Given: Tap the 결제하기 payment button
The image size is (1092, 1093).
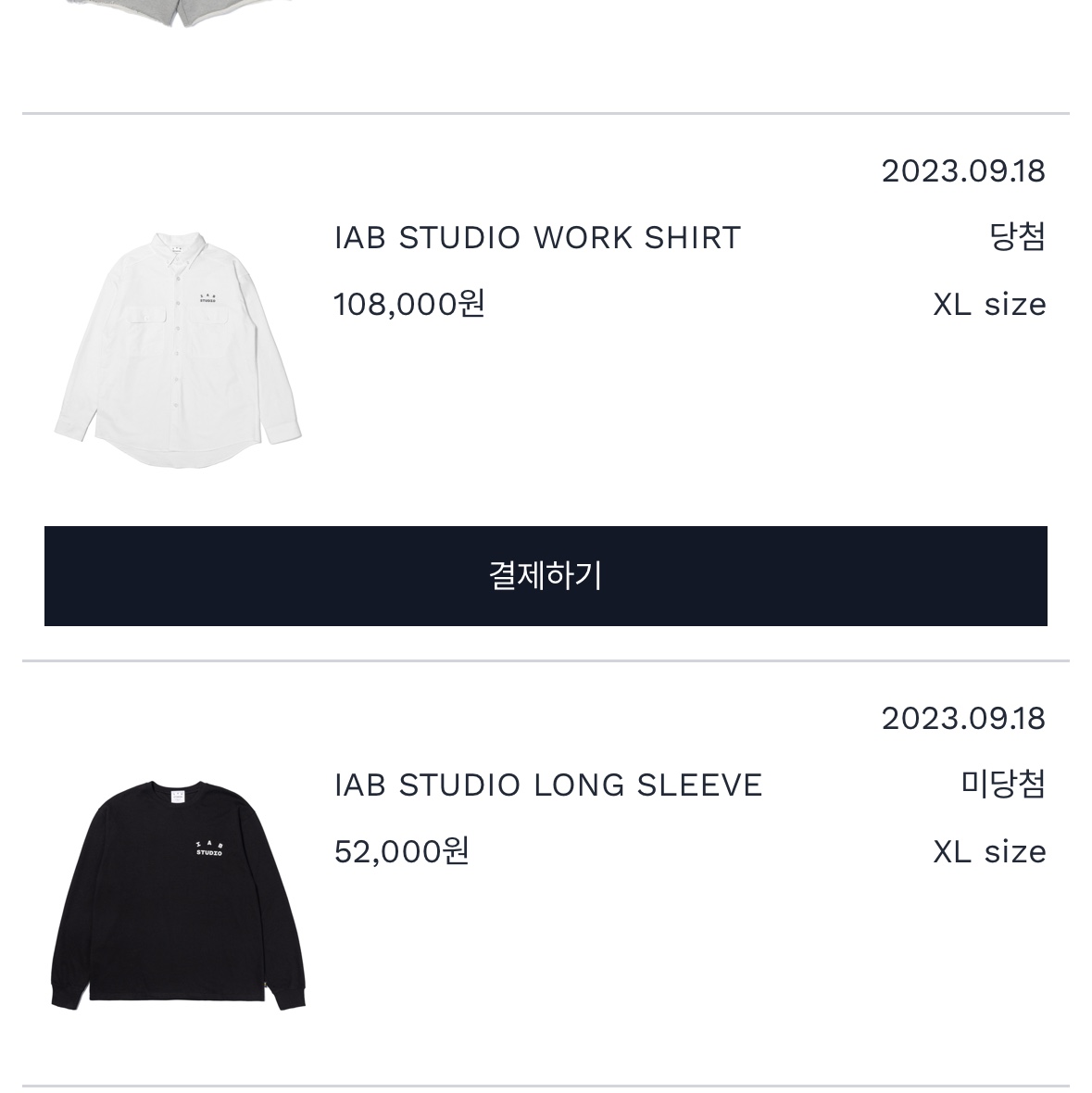Looking at the screenshot, I should click(x=546, y=576).
